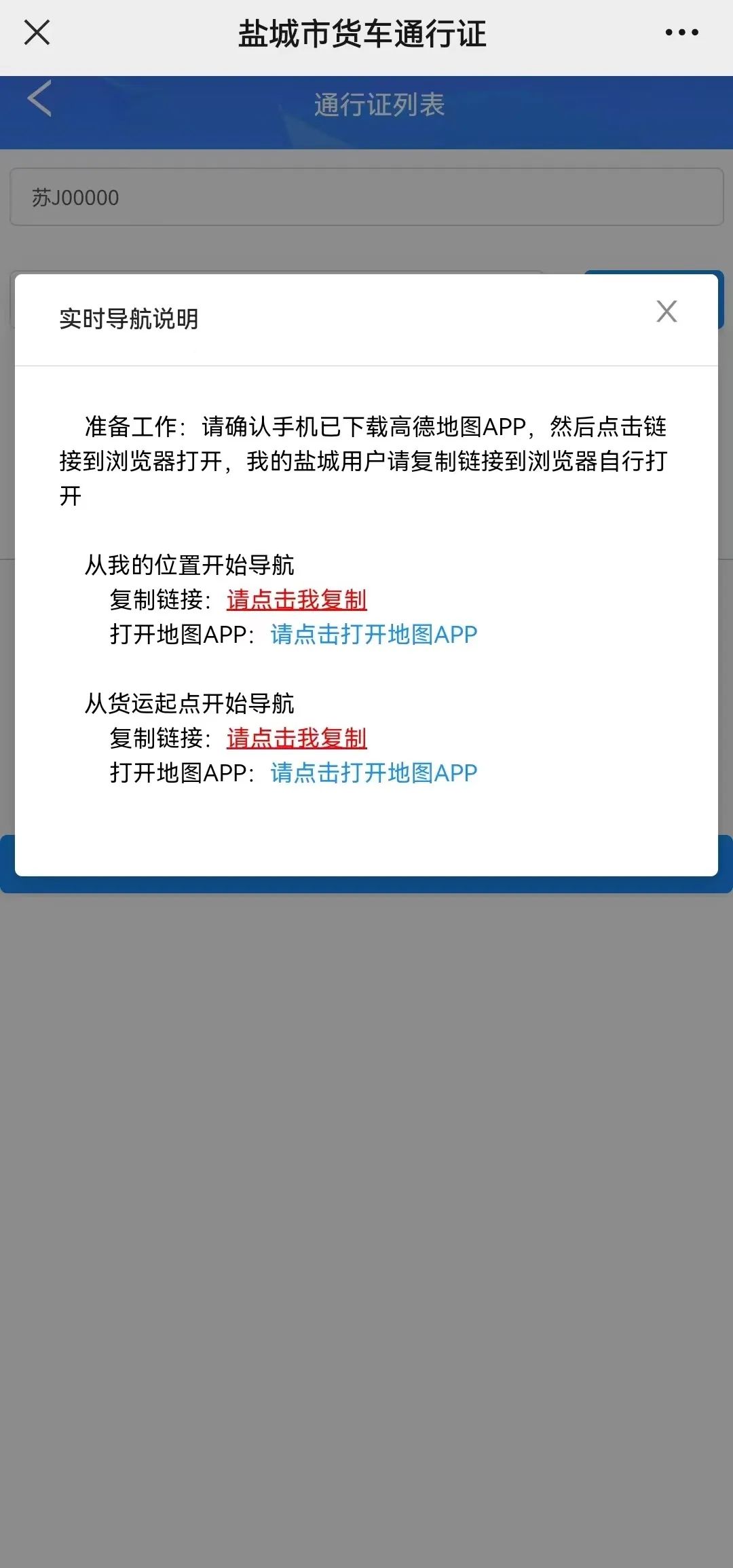
Task: Go back from 通行证列表
Action: [39, 99]
